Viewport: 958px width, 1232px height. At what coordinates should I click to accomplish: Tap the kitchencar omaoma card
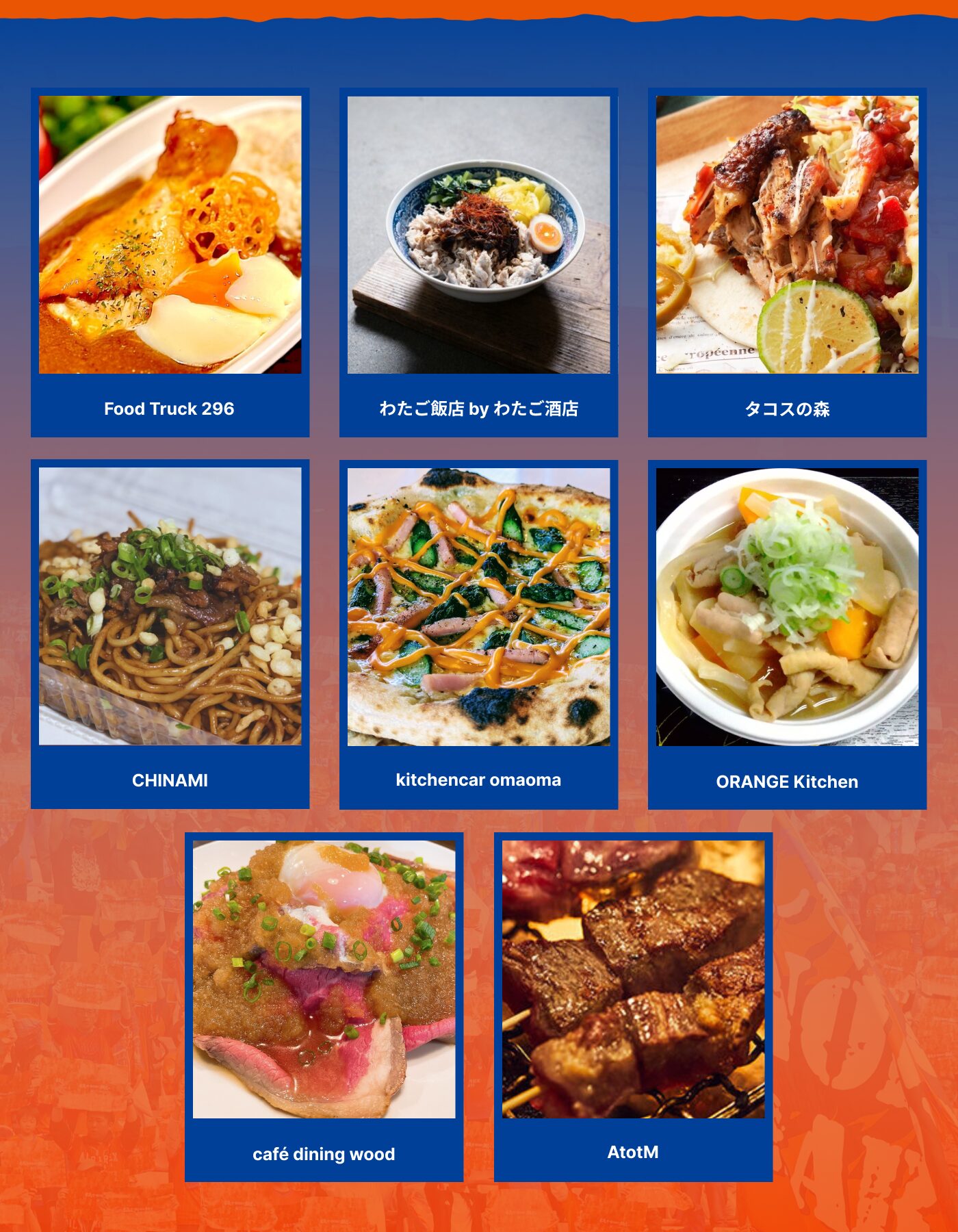pos(478,634)
